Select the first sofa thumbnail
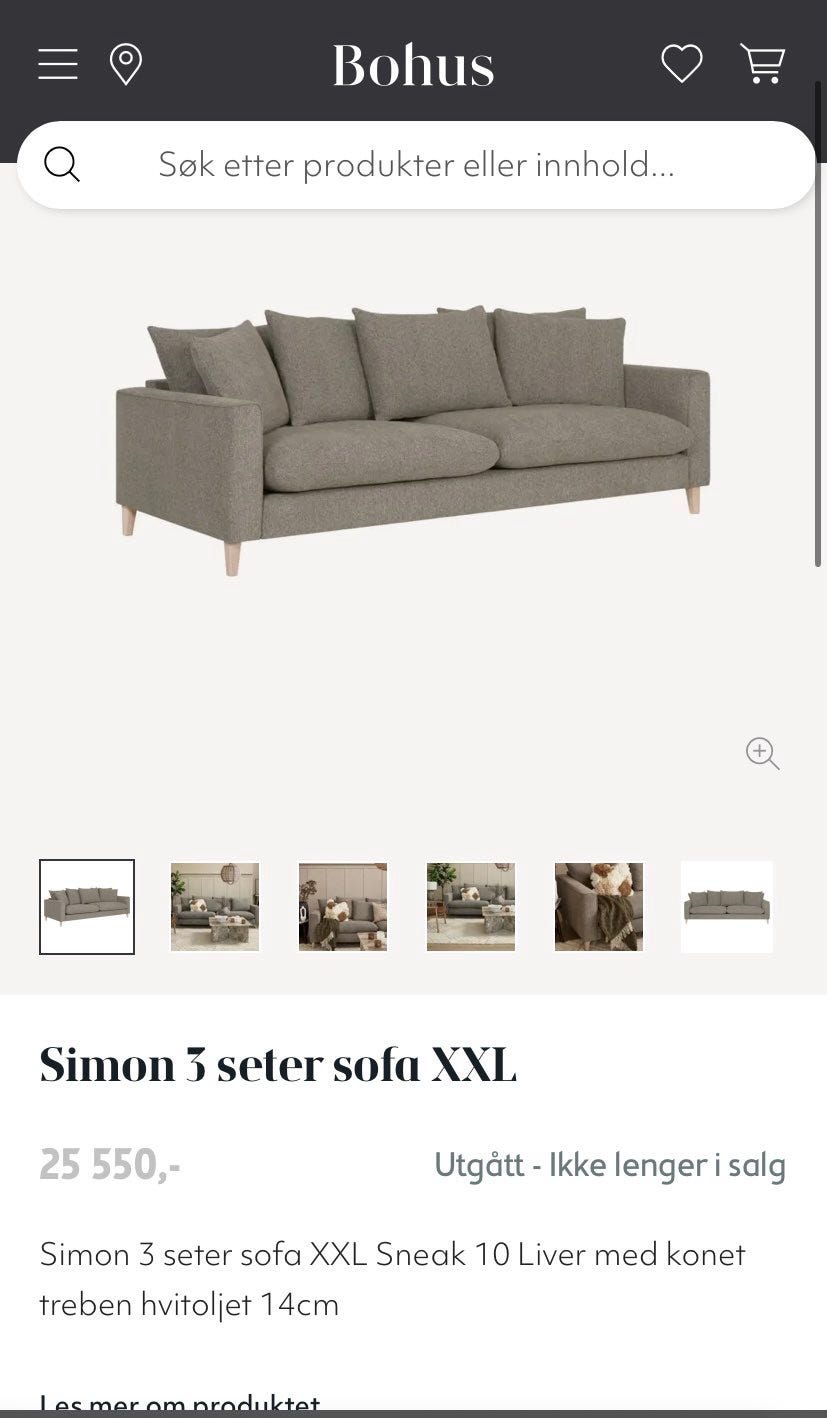Image resolution: width=827 pixels, height=1418 pixels. click(x=87, y=907)
